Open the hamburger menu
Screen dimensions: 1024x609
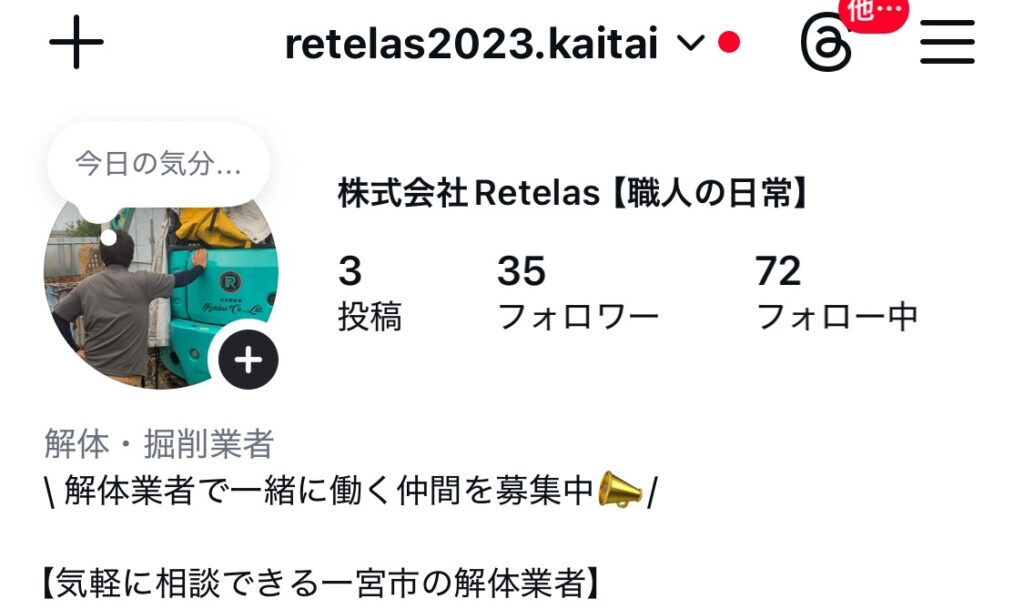pyautogui.click(x=947, y=43)
